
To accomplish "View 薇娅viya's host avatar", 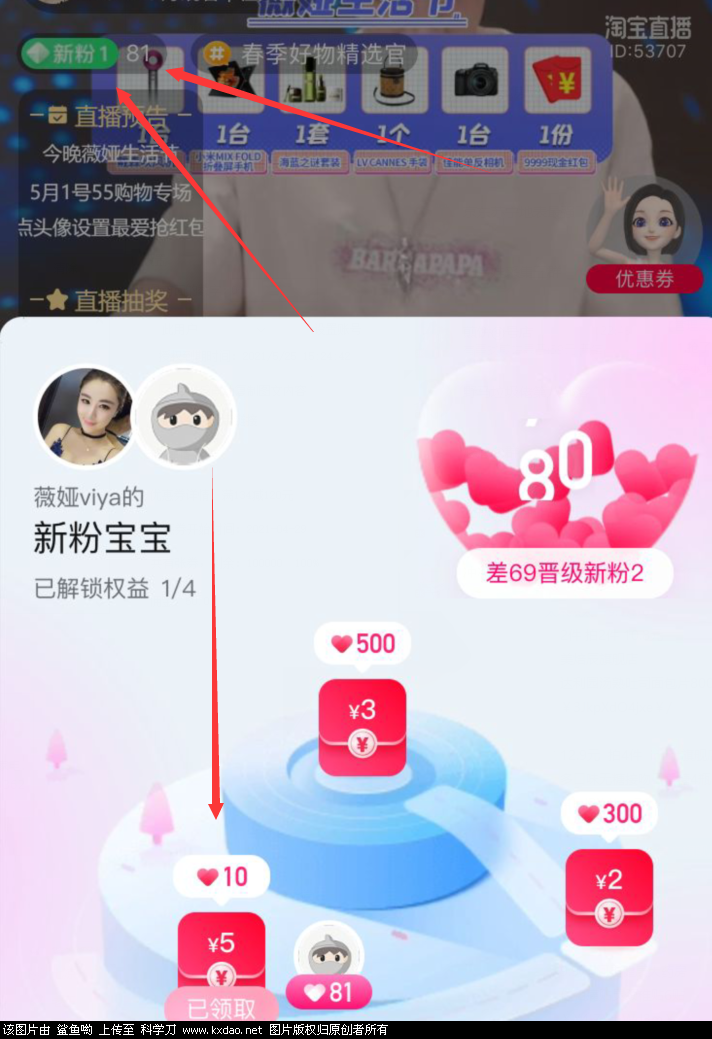I will point(84,414).
